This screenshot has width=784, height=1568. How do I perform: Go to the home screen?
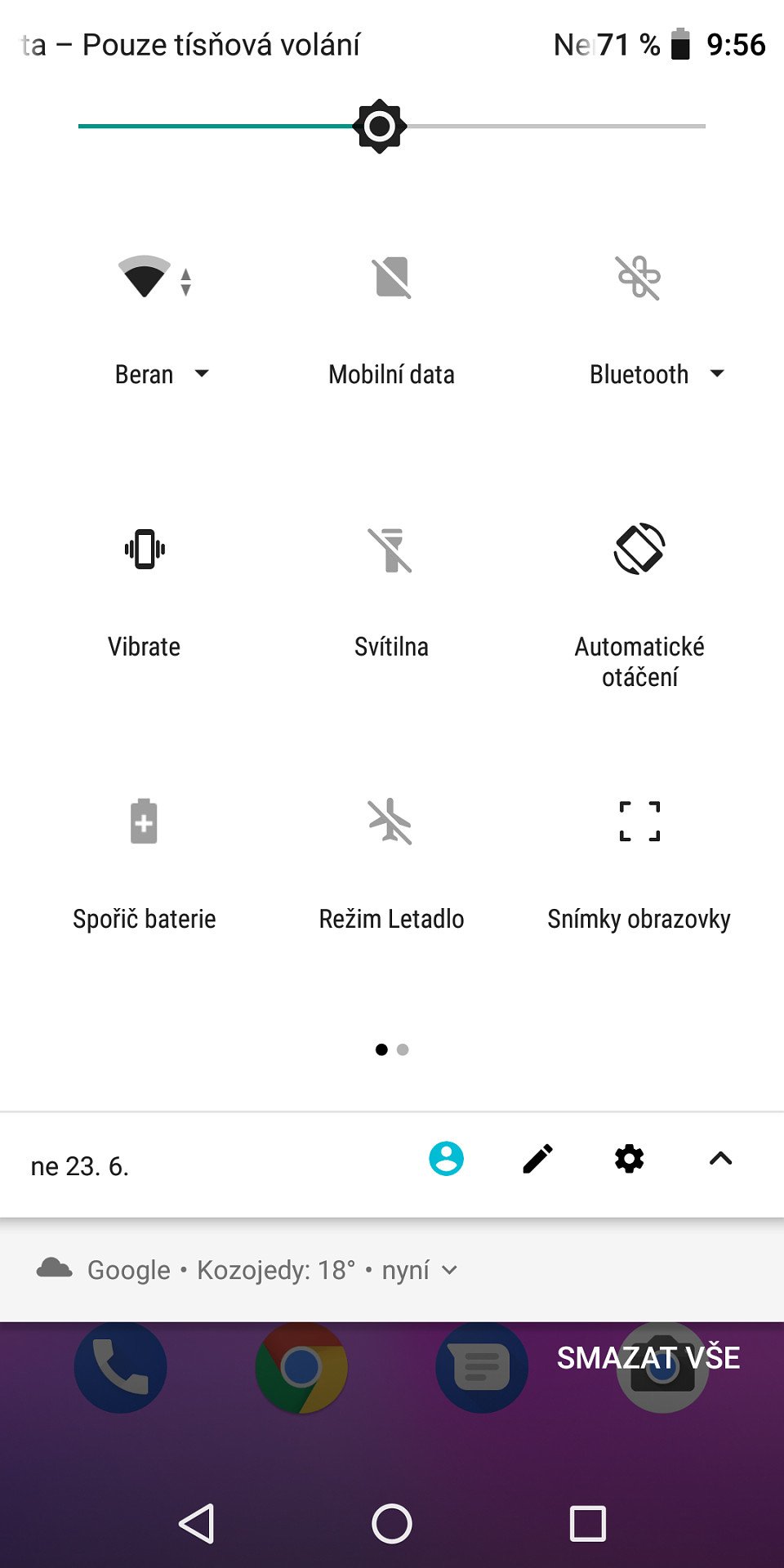392,1524
